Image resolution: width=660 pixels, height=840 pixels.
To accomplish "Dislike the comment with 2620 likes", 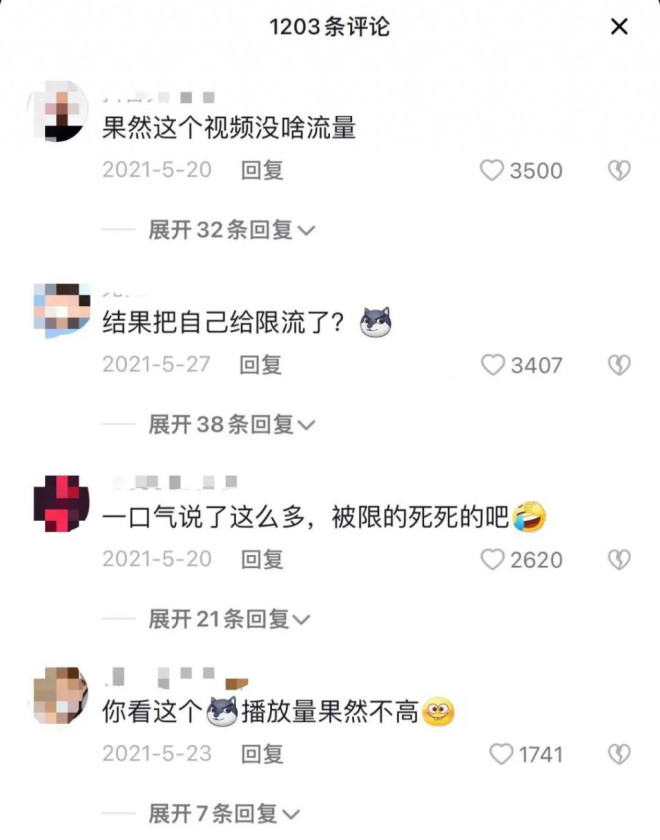I will [619, 560].
